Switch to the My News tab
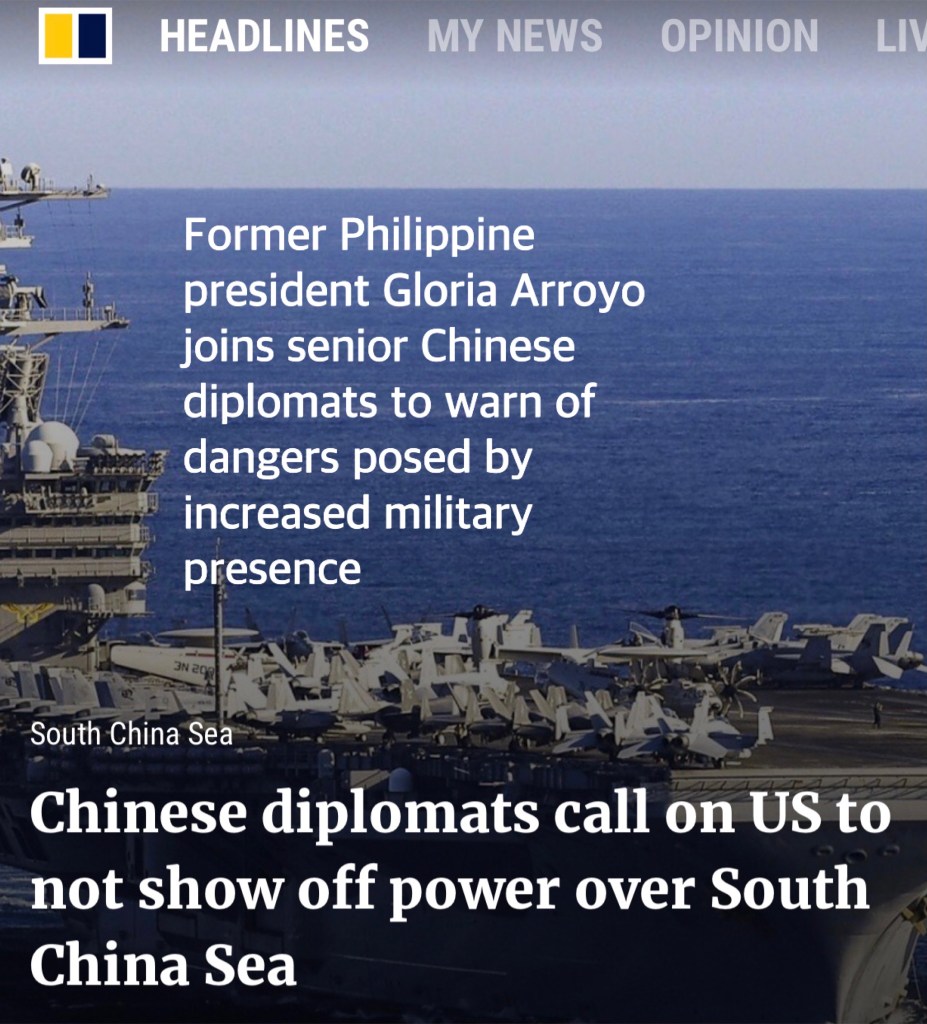This screenshot has height=1024, width=927. click(x=514, y=37)
